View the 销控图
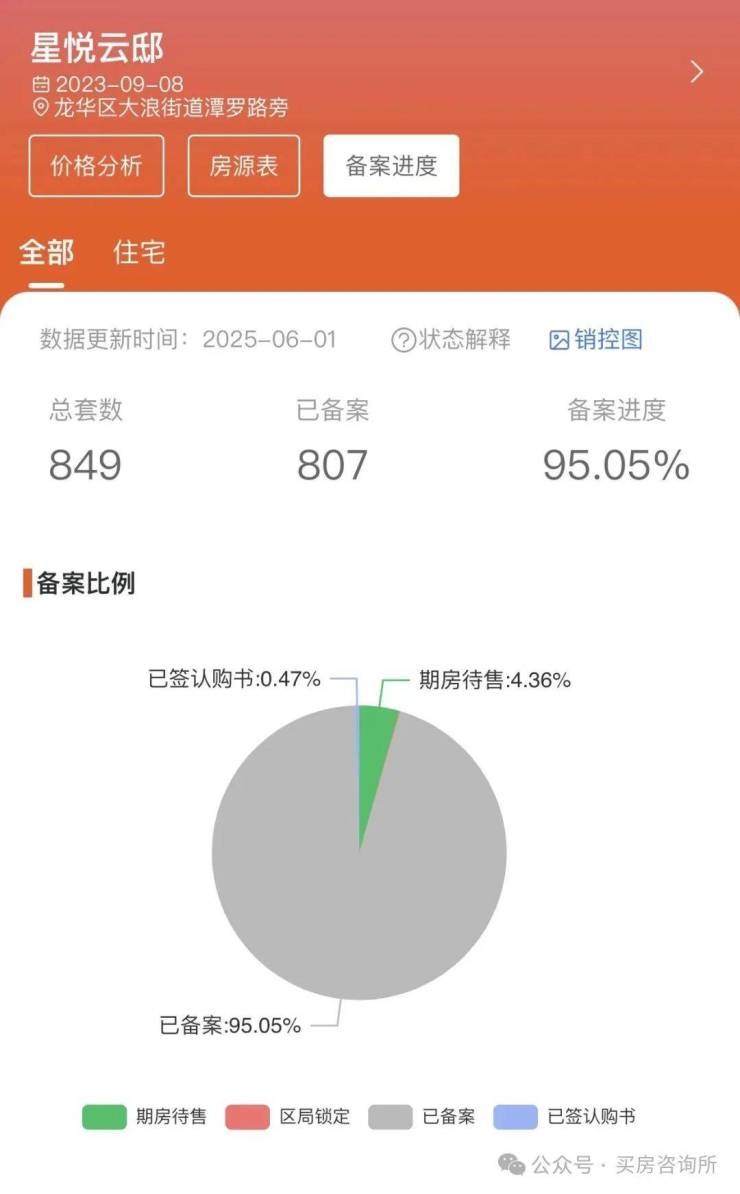740x1194 pixels. tap(596, 340)
